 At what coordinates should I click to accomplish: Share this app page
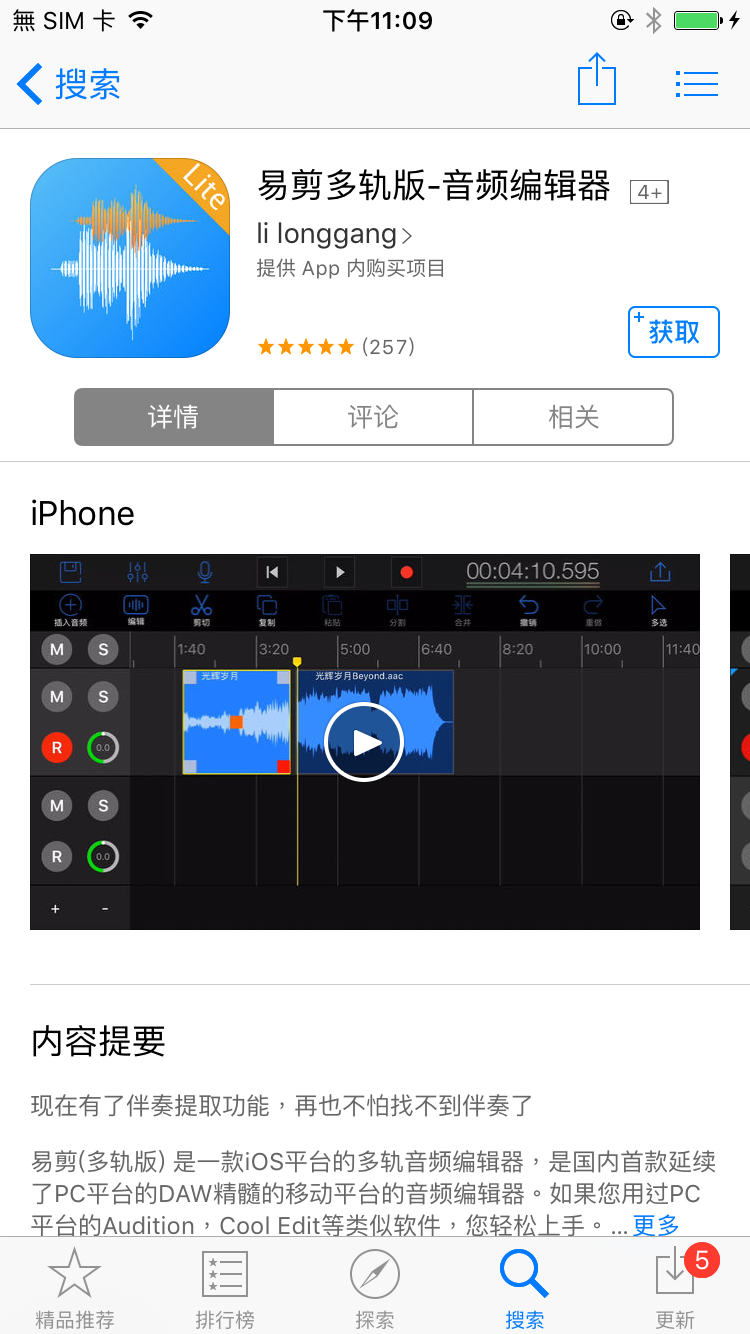597,80
